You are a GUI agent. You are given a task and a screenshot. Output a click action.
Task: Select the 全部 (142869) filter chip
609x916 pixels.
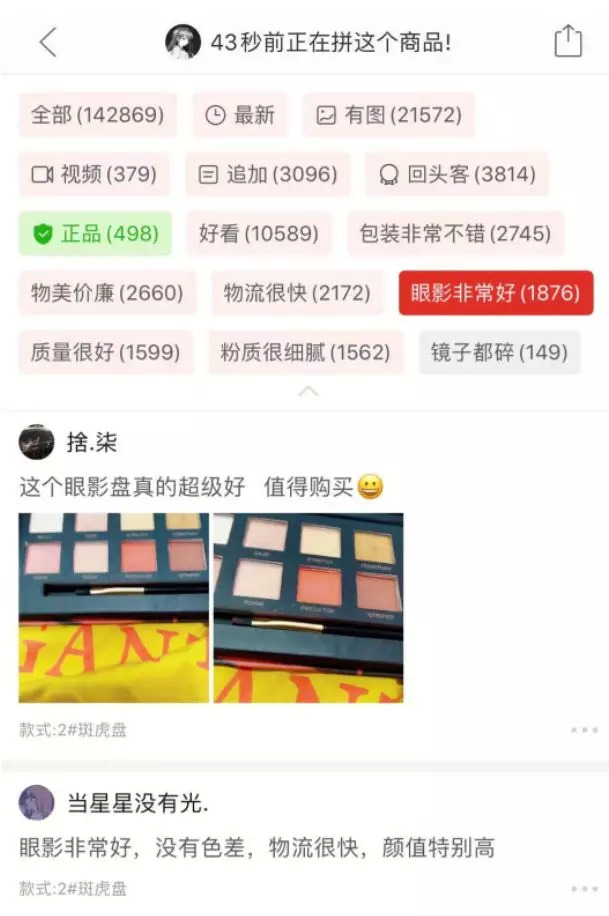tap(97, 115)
